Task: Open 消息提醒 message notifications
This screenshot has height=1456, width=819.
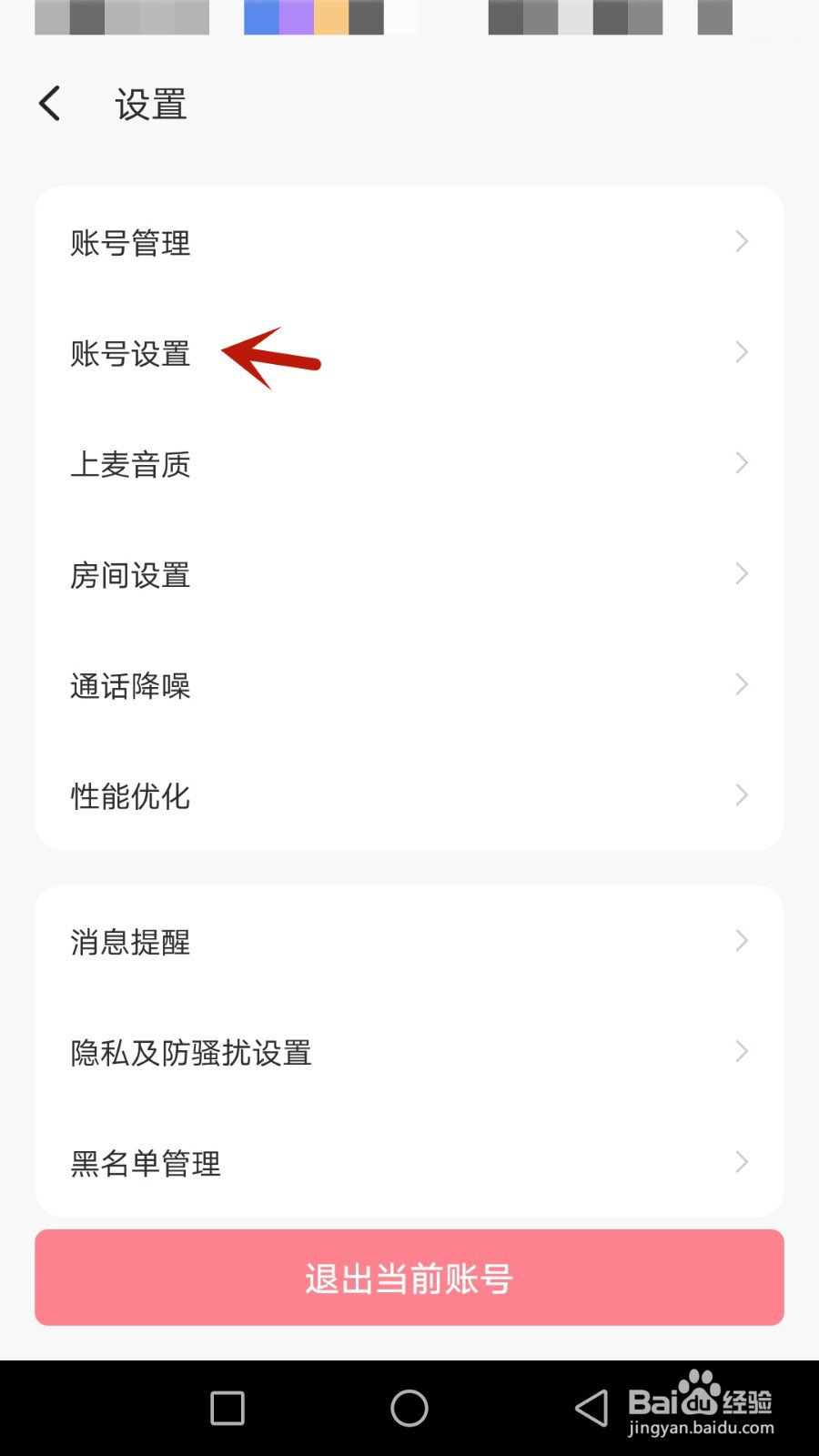Action: (130, 942)
